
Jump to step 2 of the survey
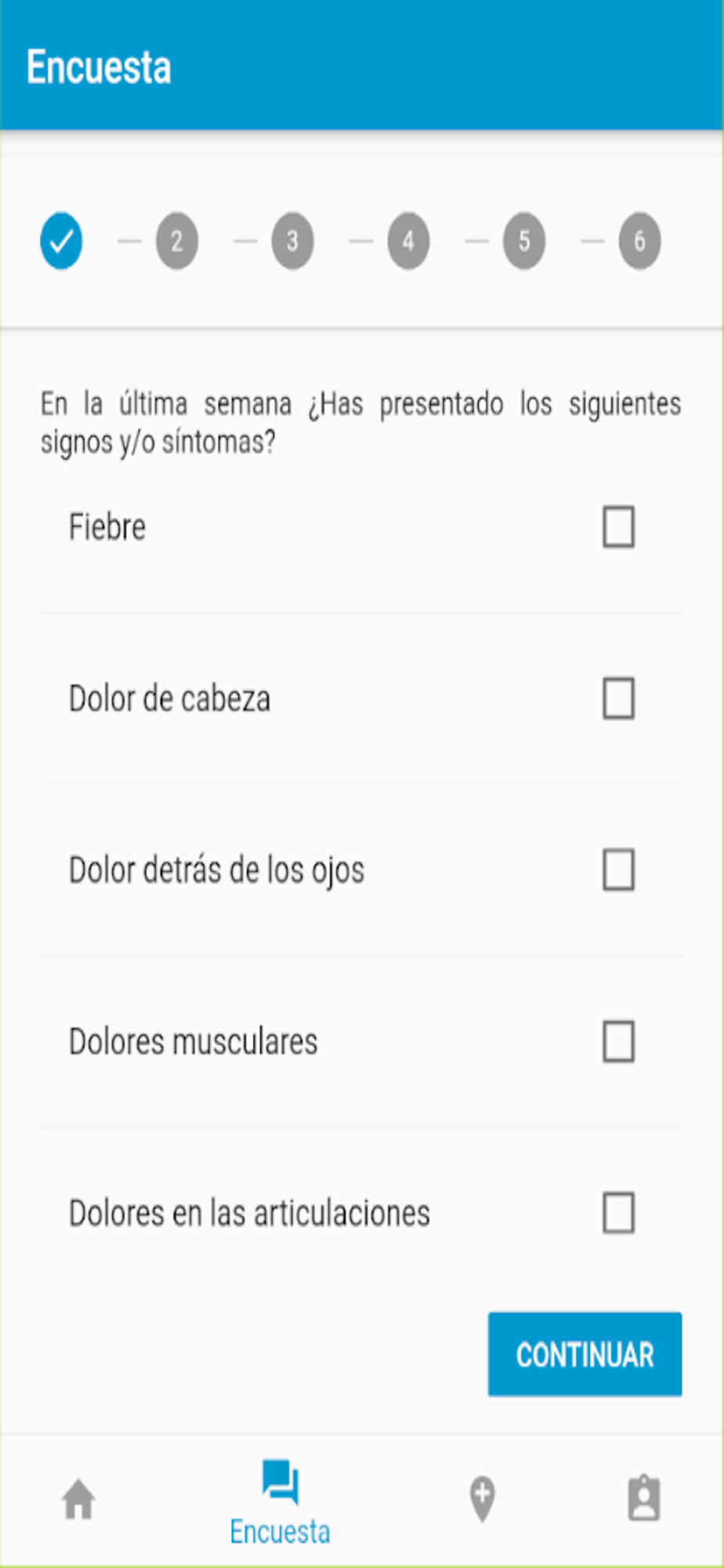tap(177, 241)
